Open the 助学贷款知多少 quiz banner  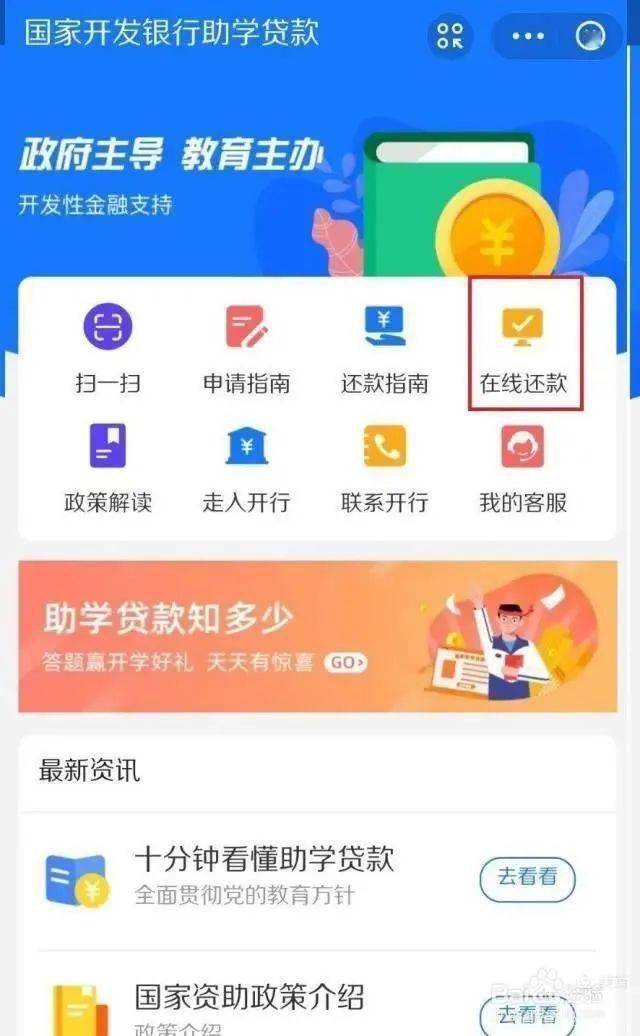(x=318, y=636)
